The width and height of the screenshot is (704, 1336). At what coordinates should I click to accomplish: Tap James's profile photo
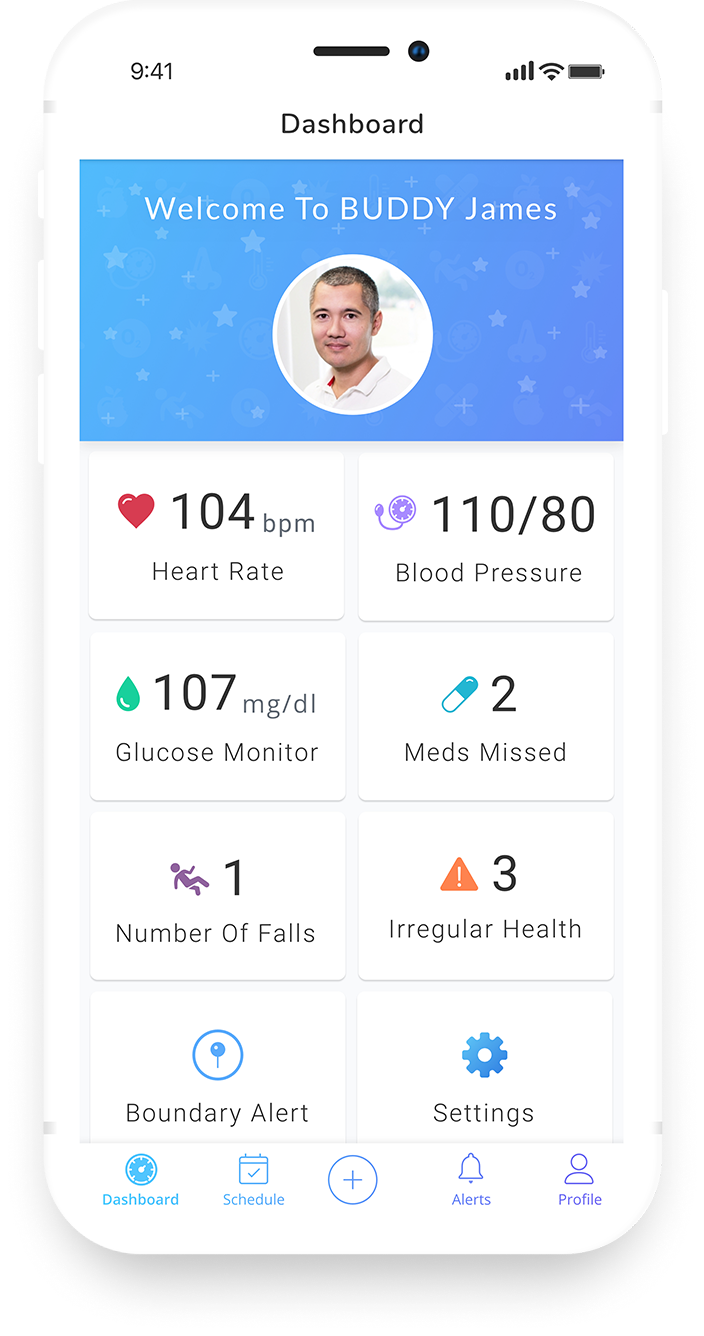click(x=353, y=335)
